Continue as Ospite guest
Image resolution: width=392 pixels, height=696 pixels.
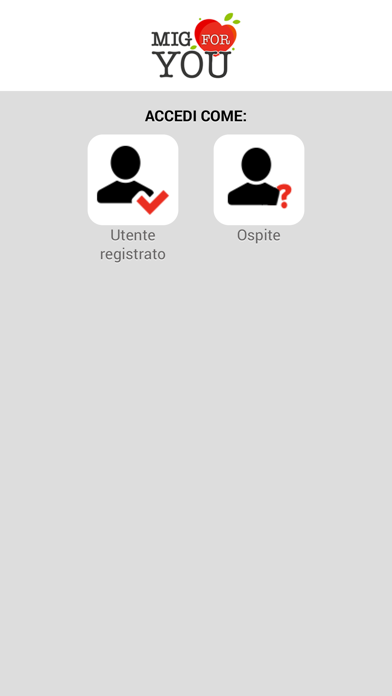[x=259, y=180]
